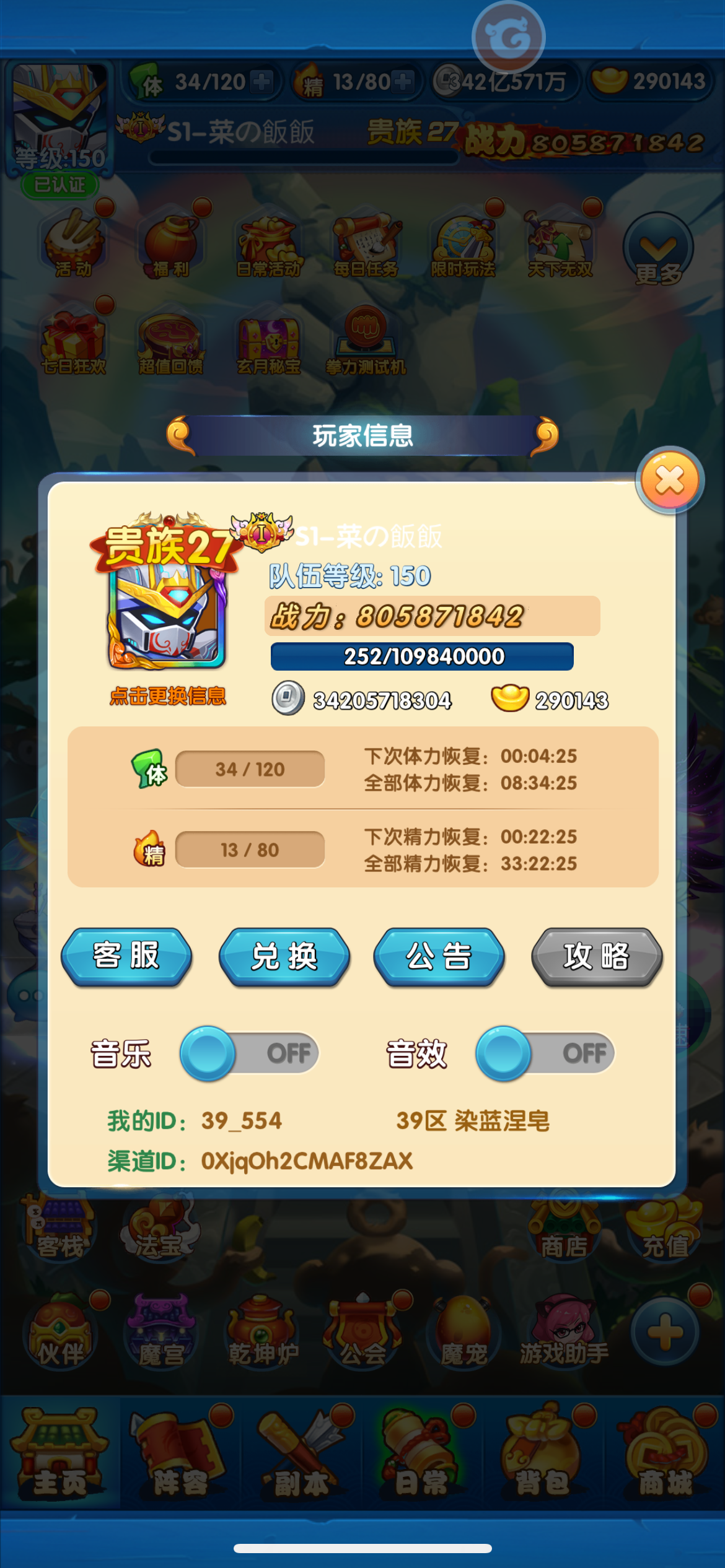Screen dimensions: 725x1568
Task: Toggle the 音效 sound effects switch
Action: click(545, 1053)
